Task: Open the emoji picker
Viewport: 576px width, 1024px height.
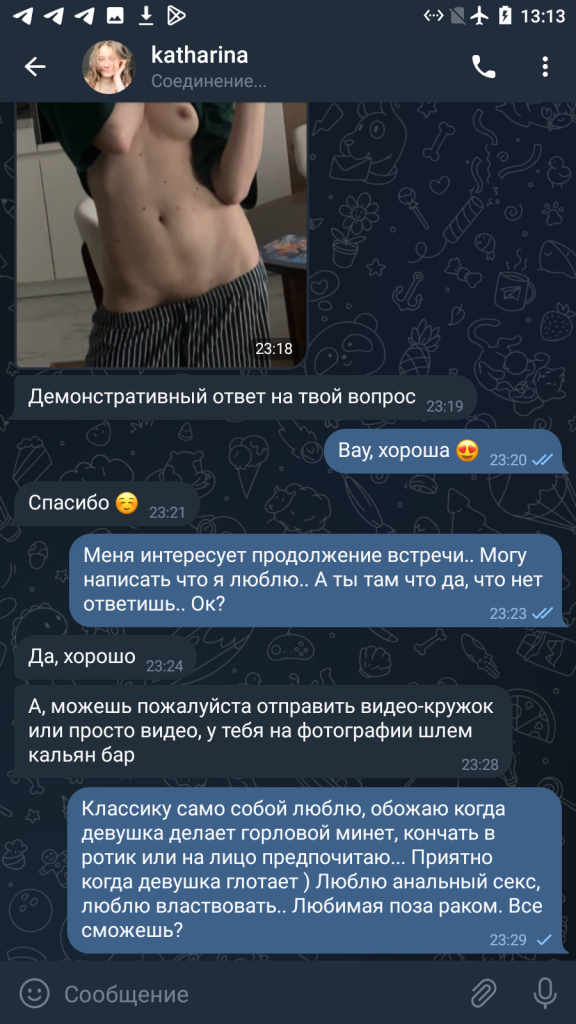Action: [35, 993]
